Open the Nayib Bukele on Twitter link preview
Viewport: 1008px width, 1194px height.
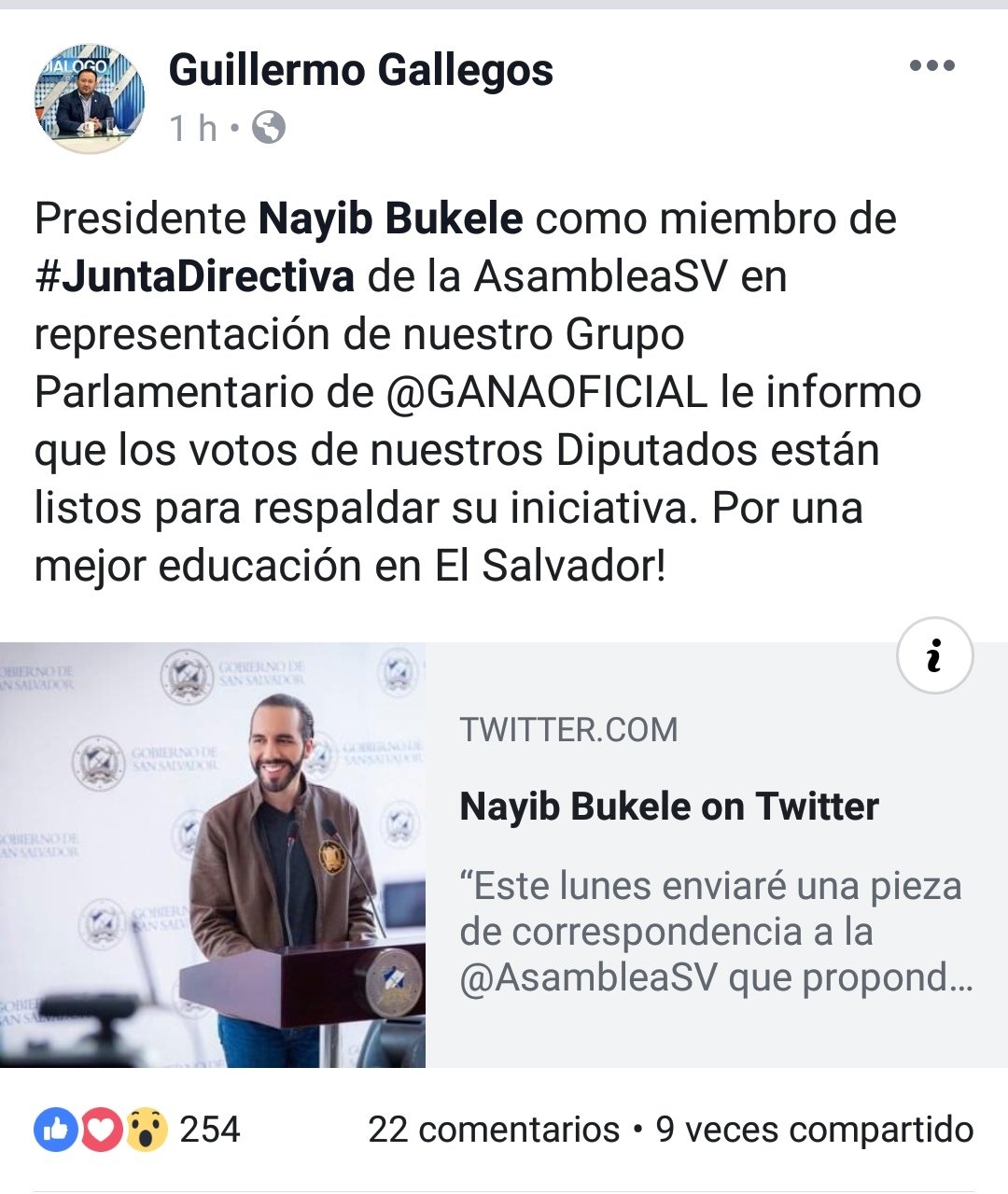coord(669,807)
